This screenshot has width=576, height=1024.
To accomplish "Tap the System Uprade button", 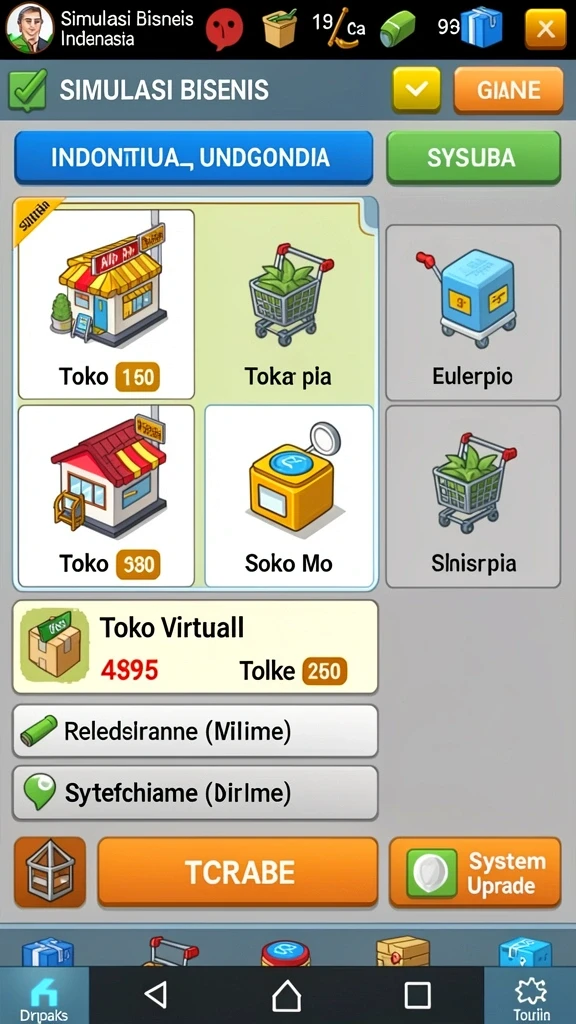I will (x=475, y=873).
